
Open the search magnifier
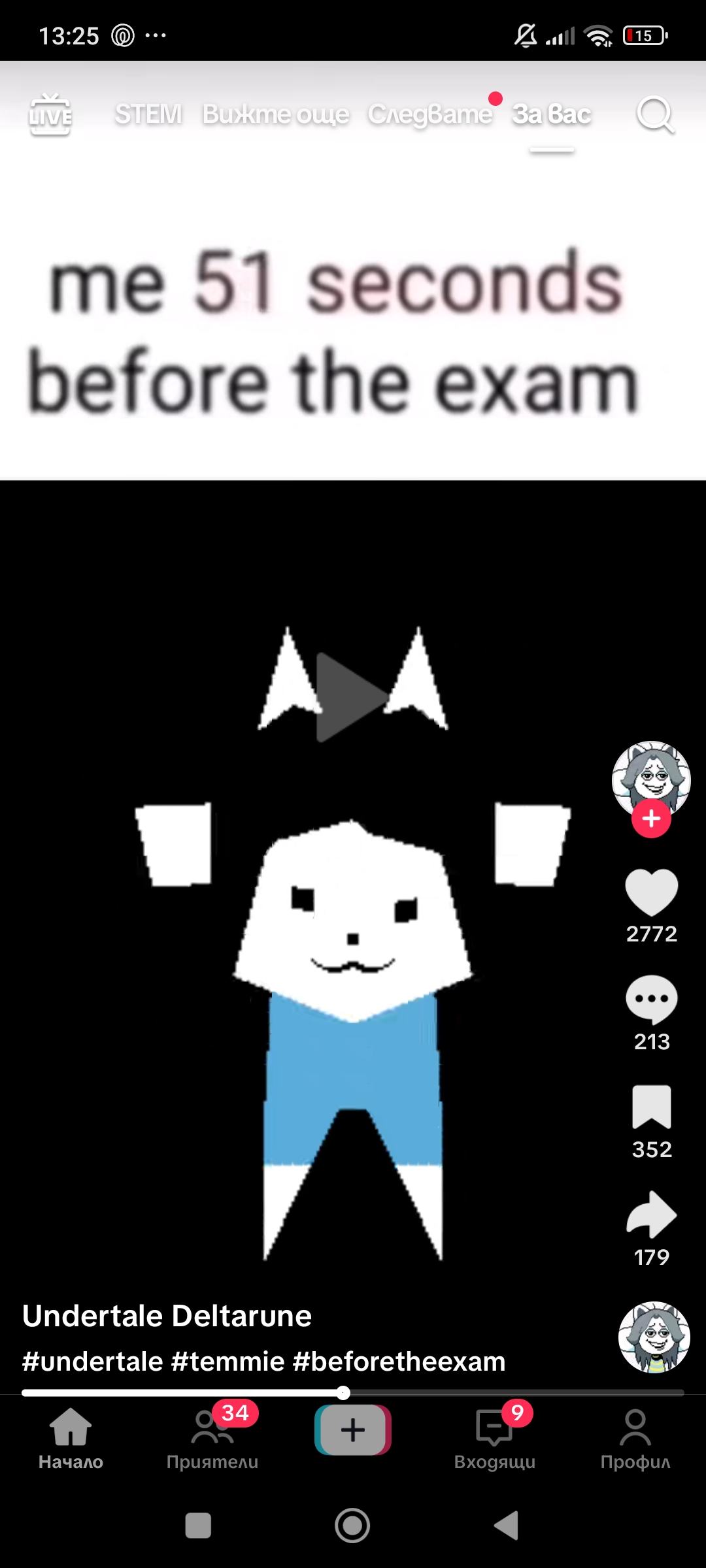point(654,115)
